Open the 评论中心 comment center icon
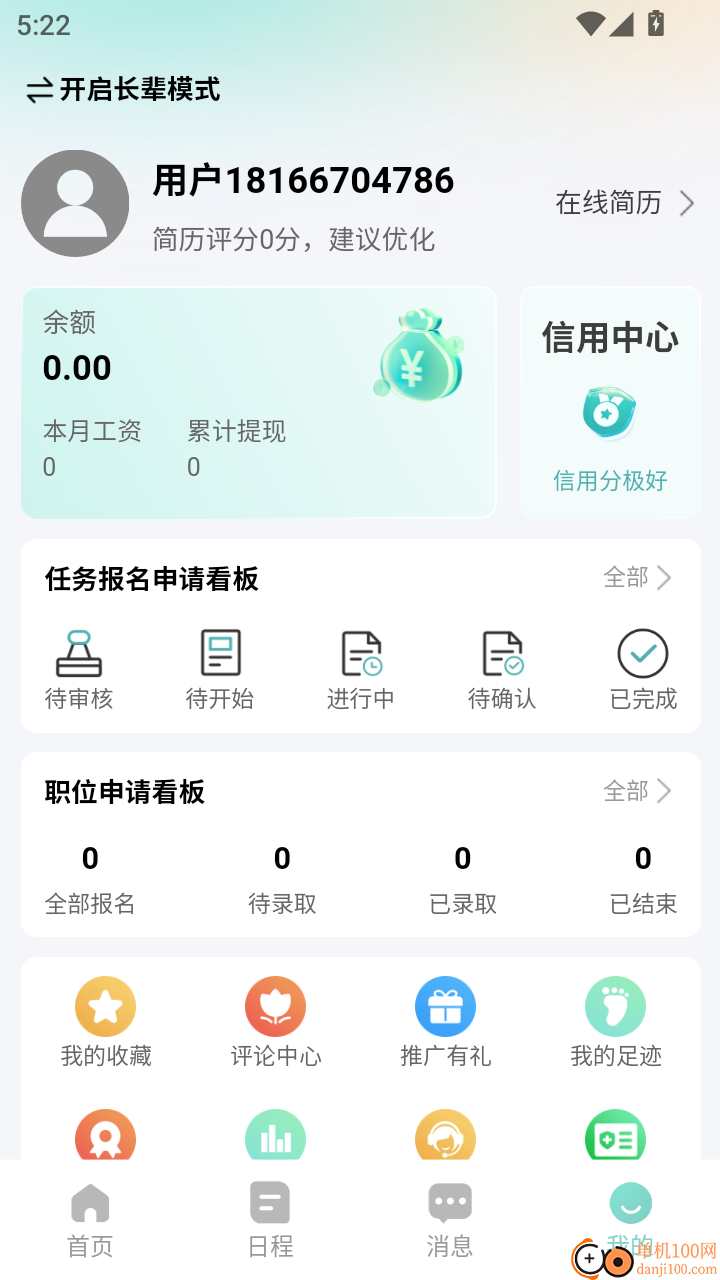Viewport: 720px width, 1280px height. click(x=275, y=1006)
